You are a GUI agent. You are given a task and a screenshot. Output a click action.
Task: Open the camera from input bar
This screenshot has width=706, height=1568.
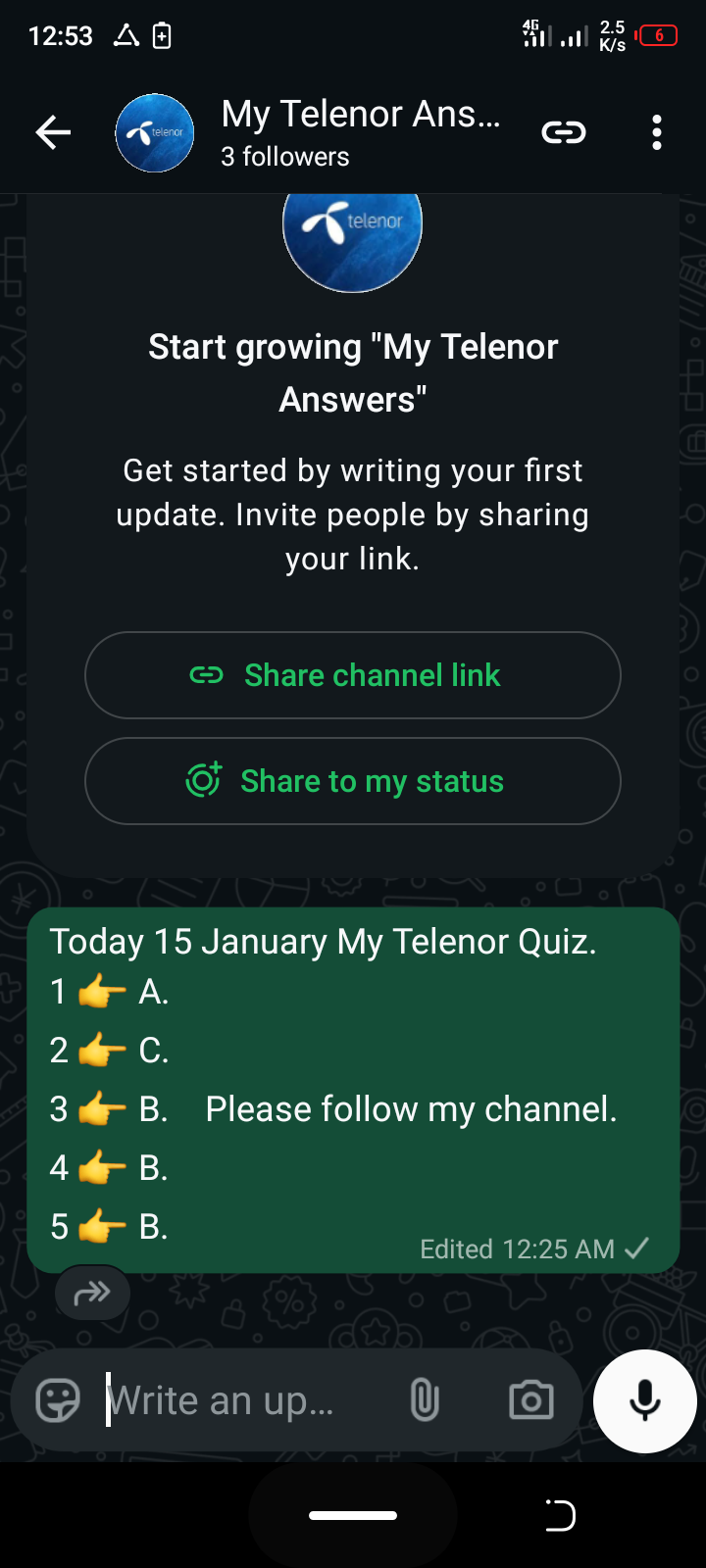[530, 1400]
